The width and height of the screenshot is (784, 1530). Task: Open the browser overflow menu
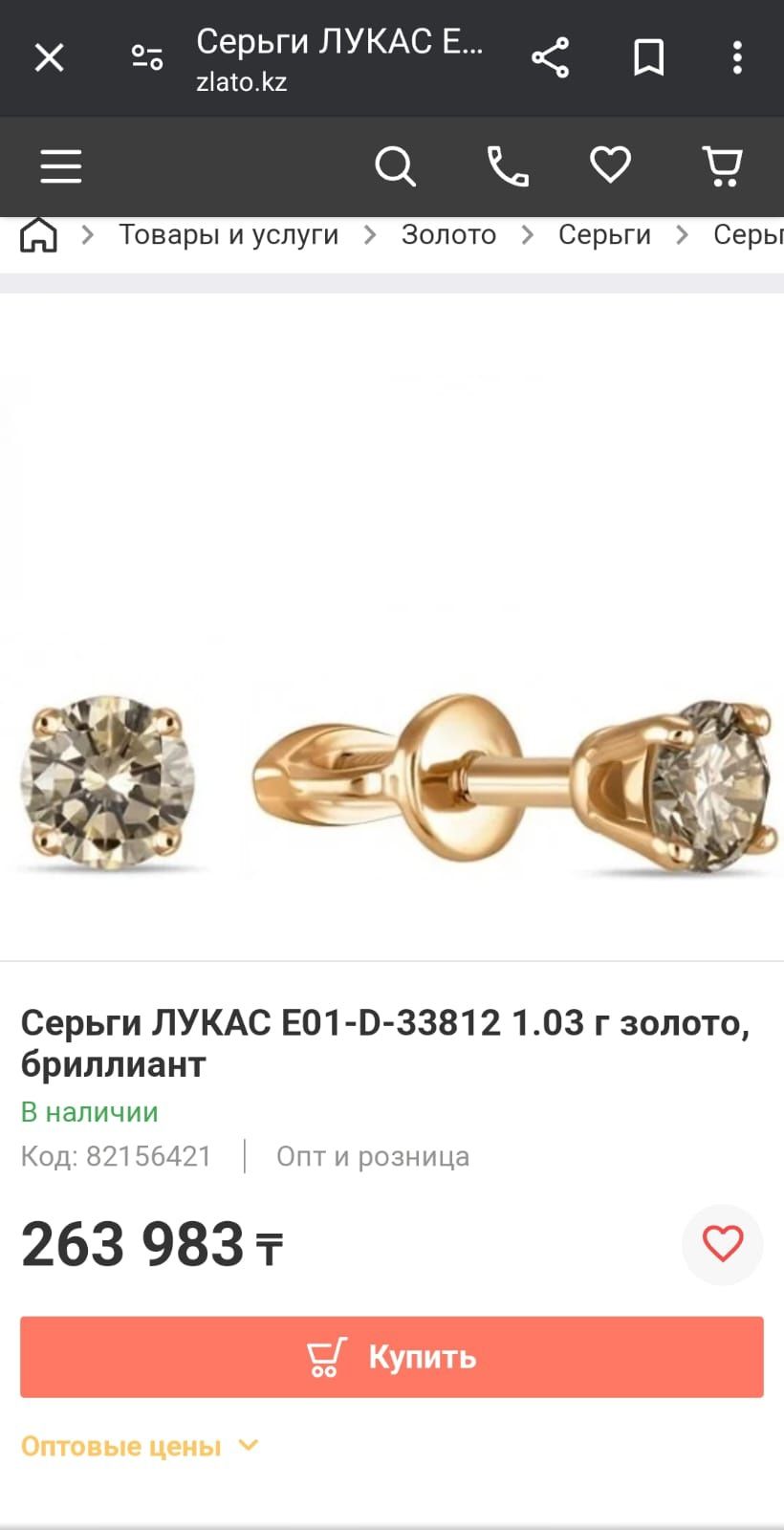click(736, 58)
